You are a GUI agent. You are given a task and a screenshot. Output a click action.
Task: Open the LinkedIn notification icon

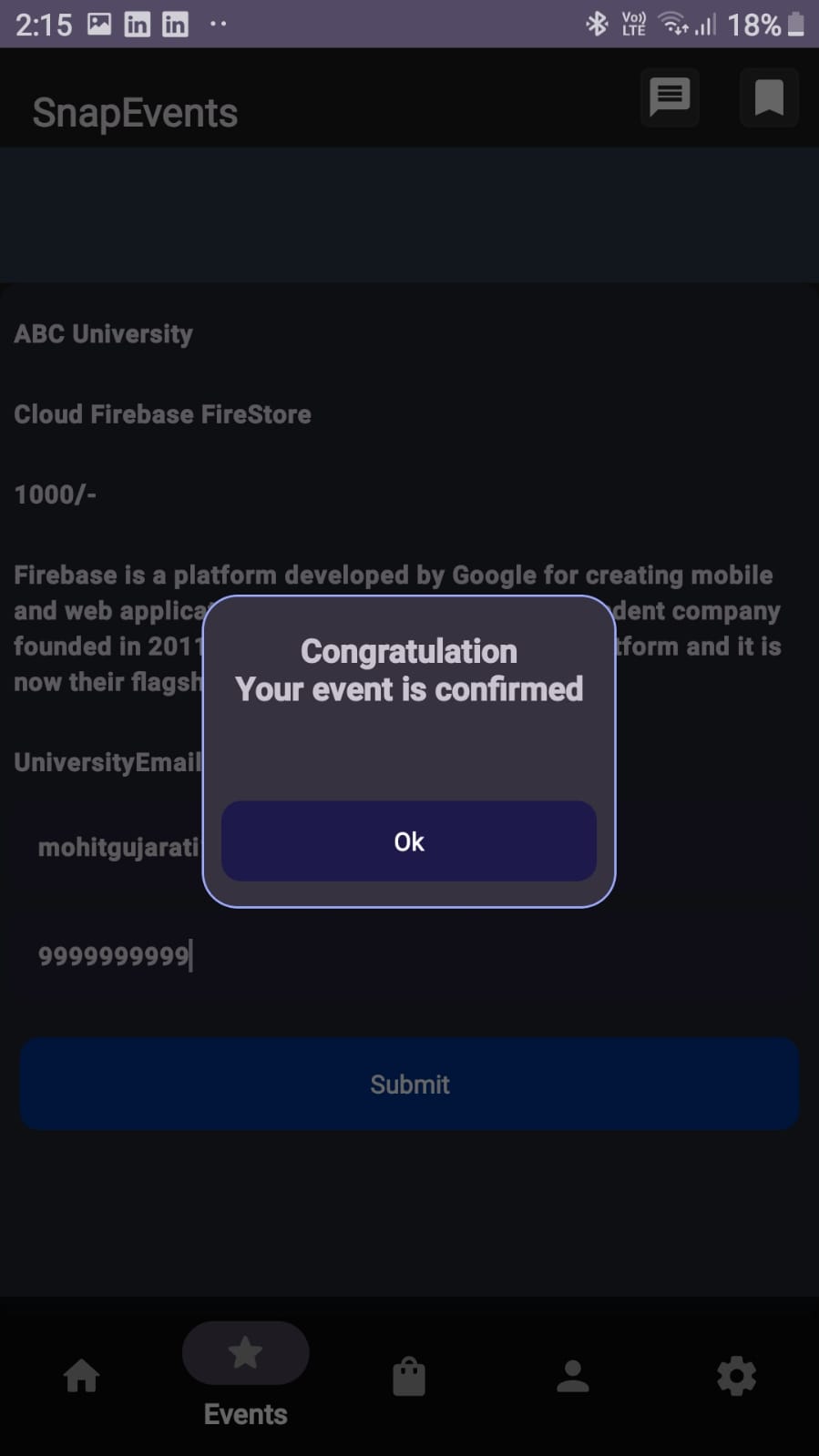tap(138, 24)
